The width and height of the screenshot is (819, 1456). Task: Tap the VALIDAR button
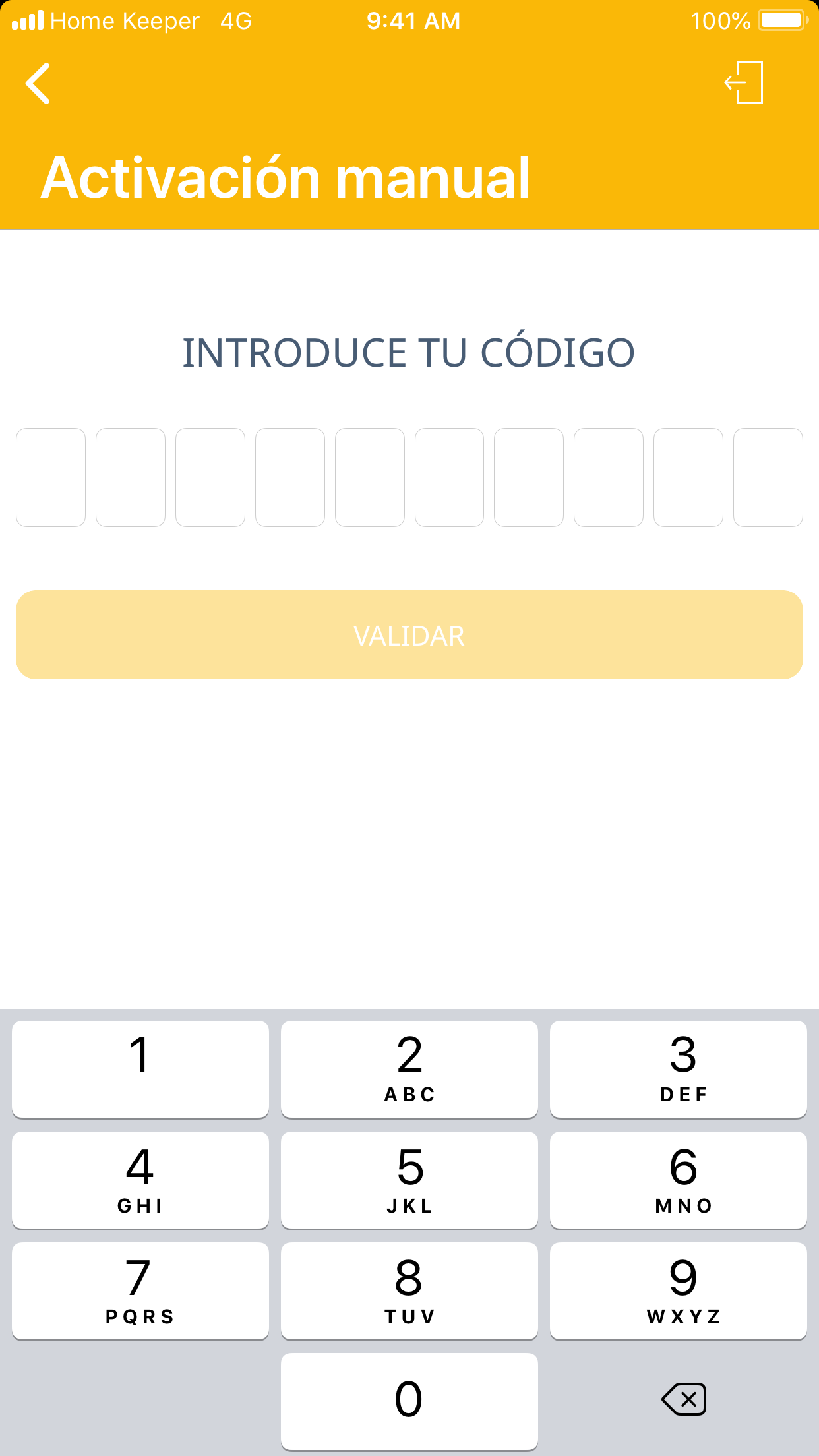(x=409, y=635)
